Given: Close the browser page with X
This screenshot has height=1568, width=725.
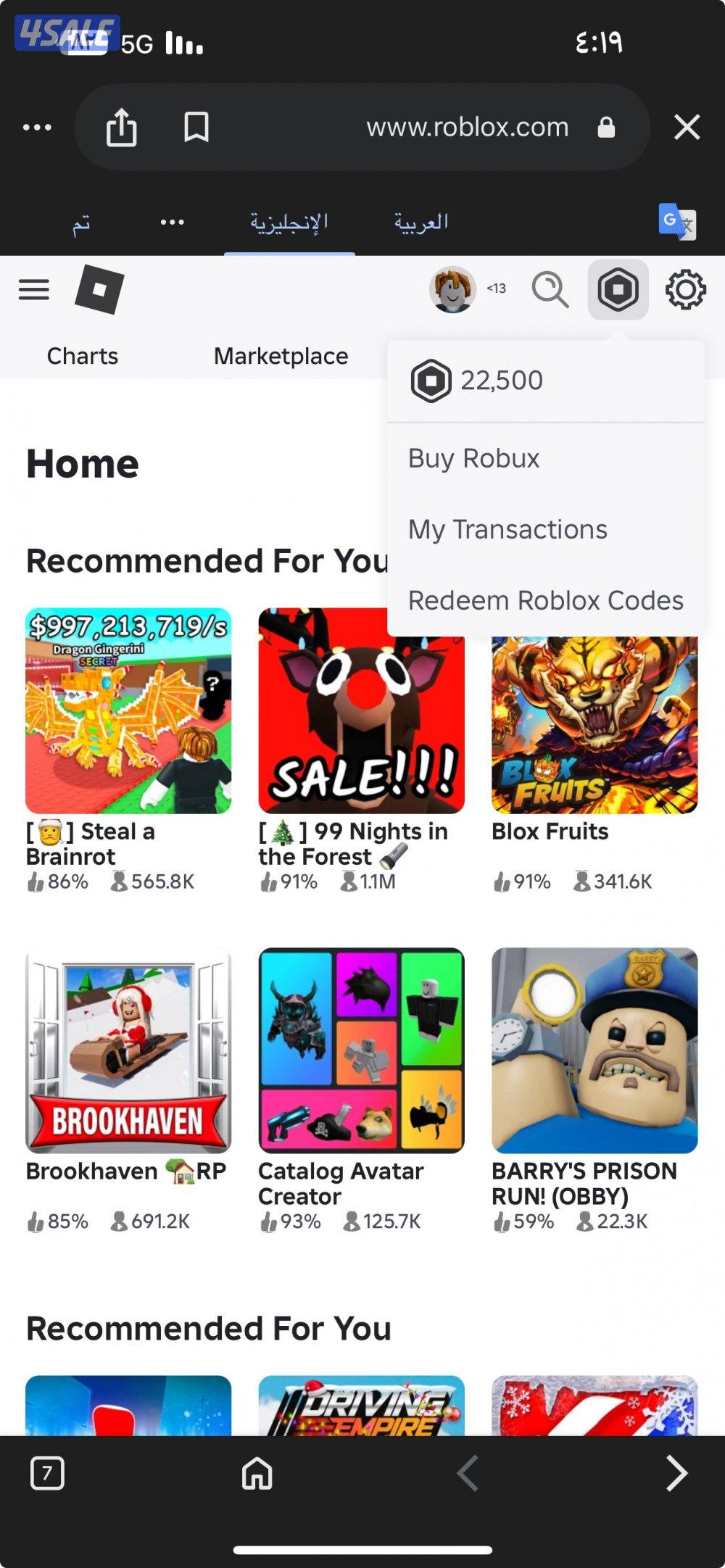Looking at the screenshot, I should [x=687, y=128].
